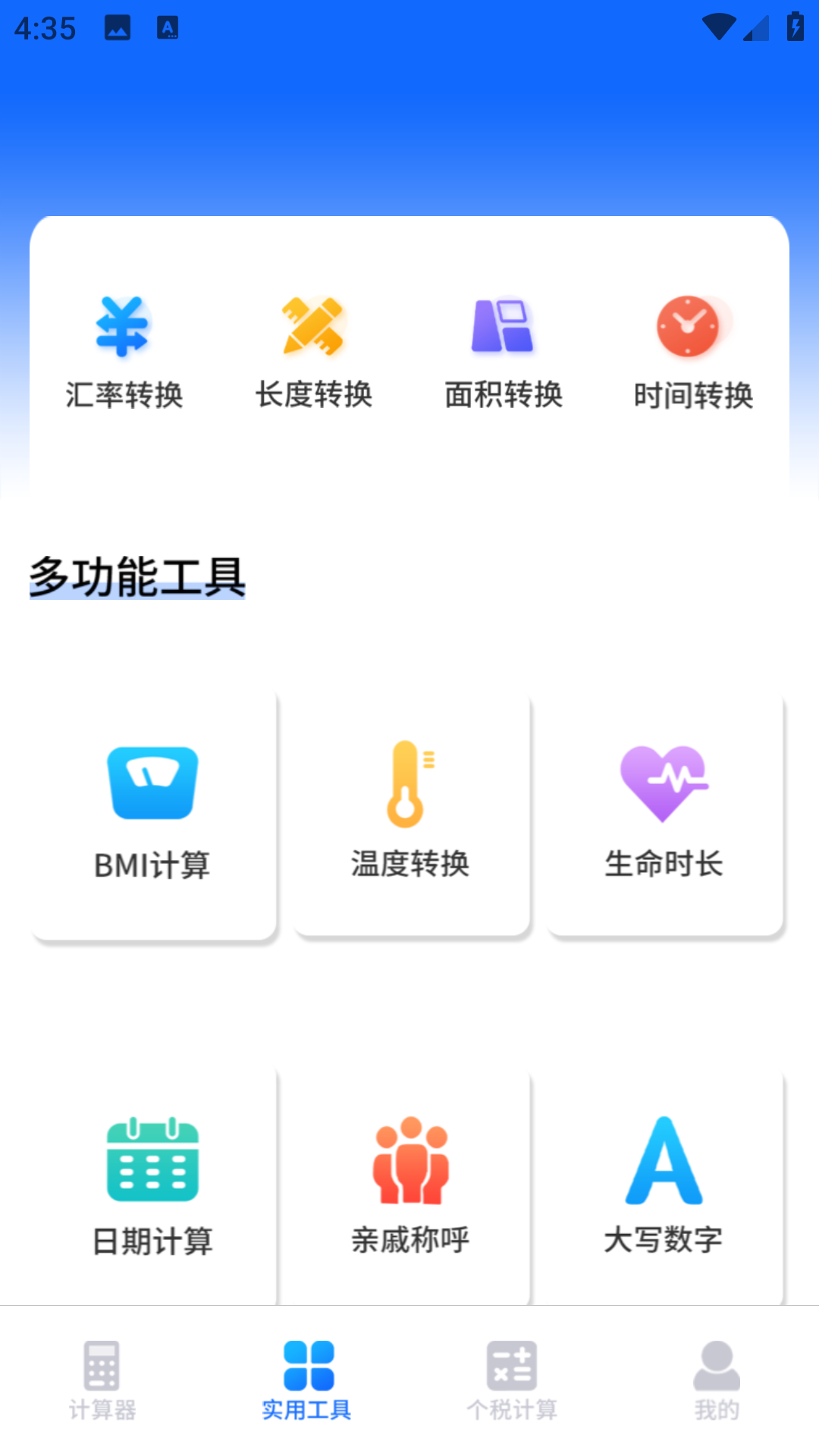819x1456 pixels.
Task: Open the 大写数字 card
Action: tap(664, 1187)
